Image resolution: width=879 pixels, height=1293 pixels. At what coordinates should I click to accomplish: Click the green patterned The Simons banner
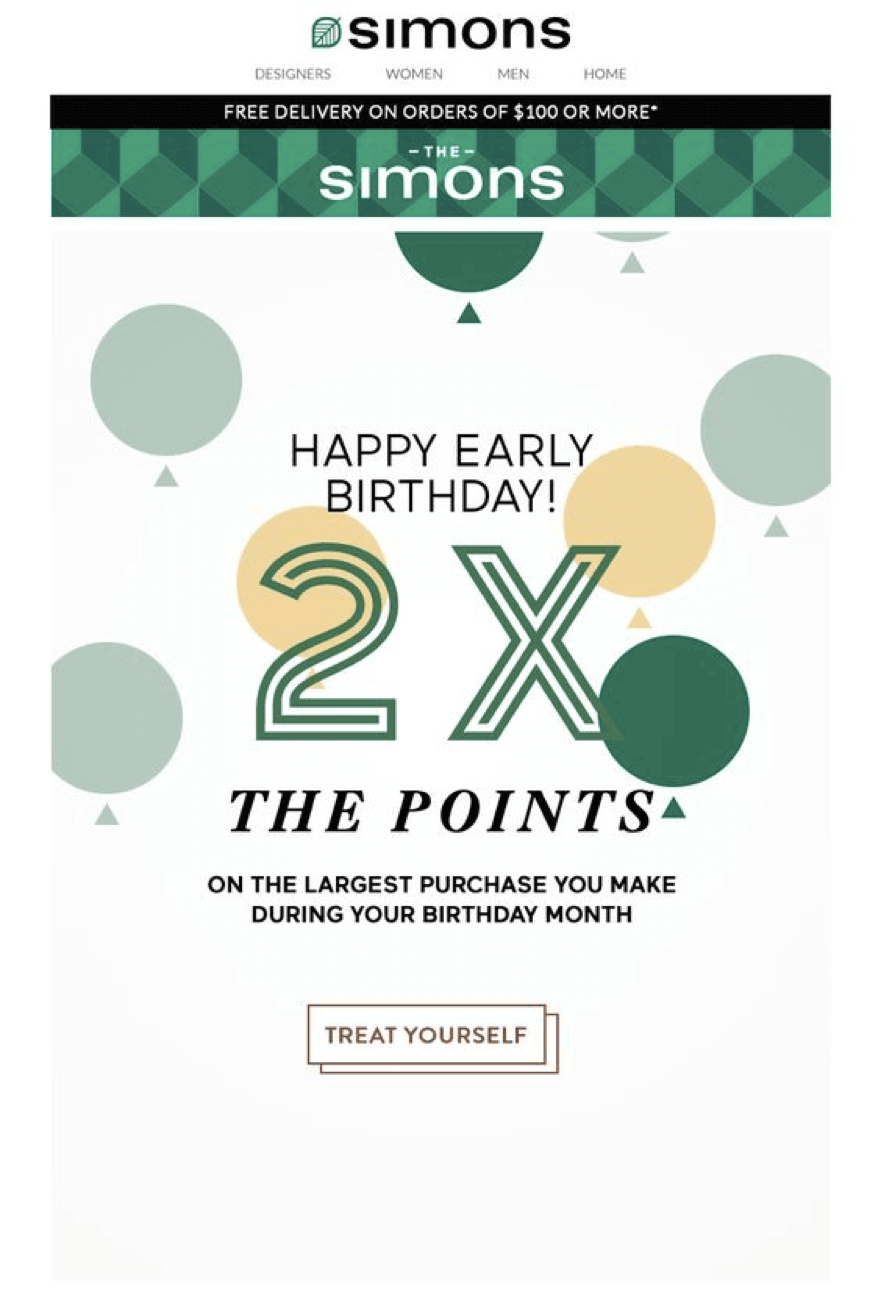click(x=440, y=172)
